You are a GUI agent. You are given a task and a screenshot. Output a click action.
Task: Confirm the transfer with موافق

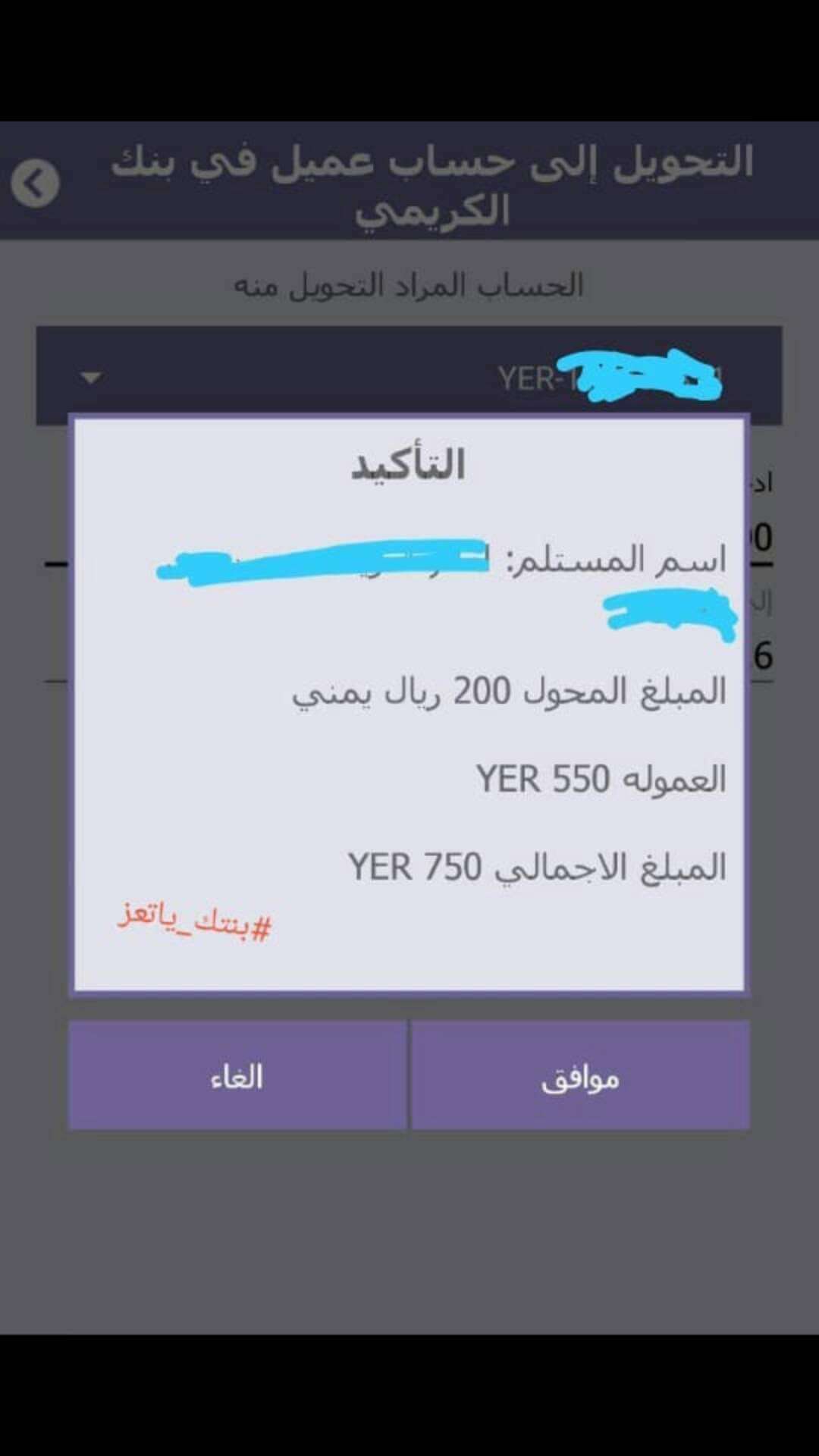(x=580, y=1076)
